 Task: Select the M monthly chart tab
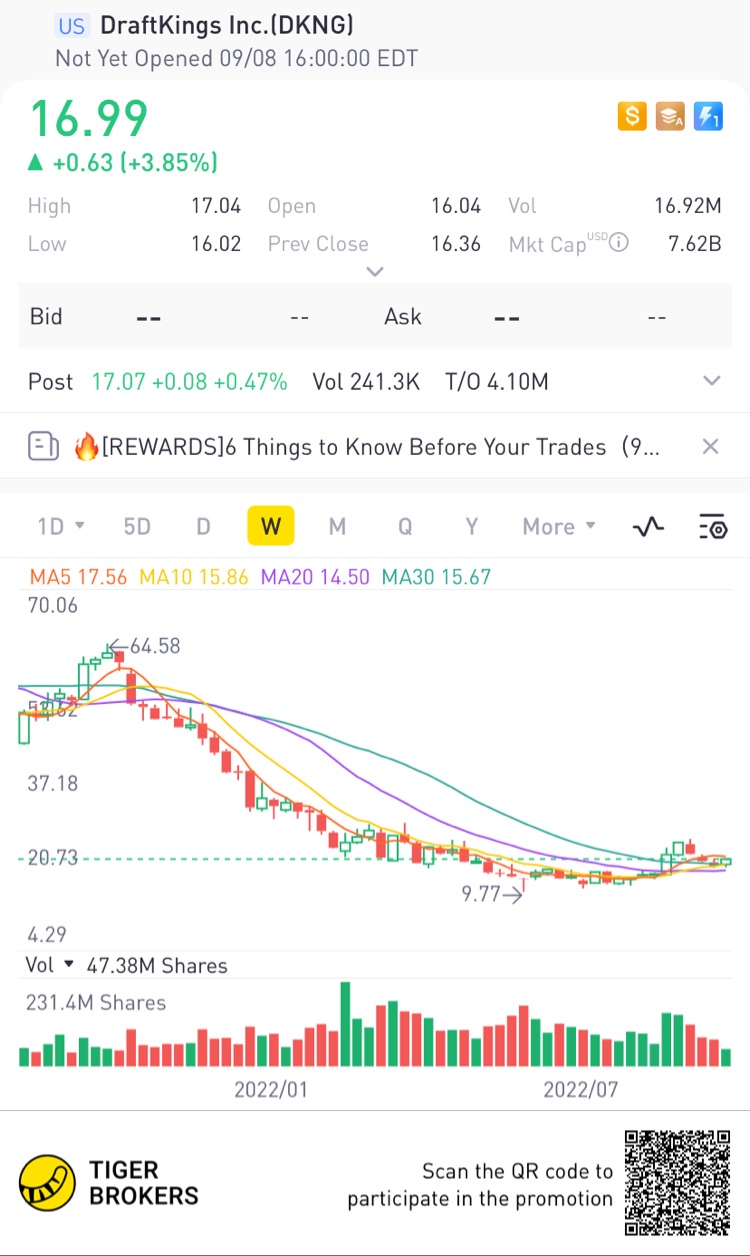point(337,526)
